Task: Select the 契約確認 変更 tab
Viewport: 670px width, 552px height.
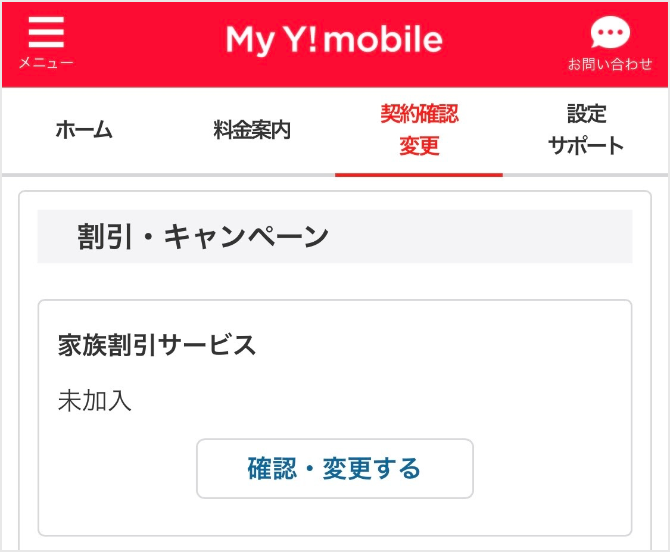Action: tap(419, 130)
